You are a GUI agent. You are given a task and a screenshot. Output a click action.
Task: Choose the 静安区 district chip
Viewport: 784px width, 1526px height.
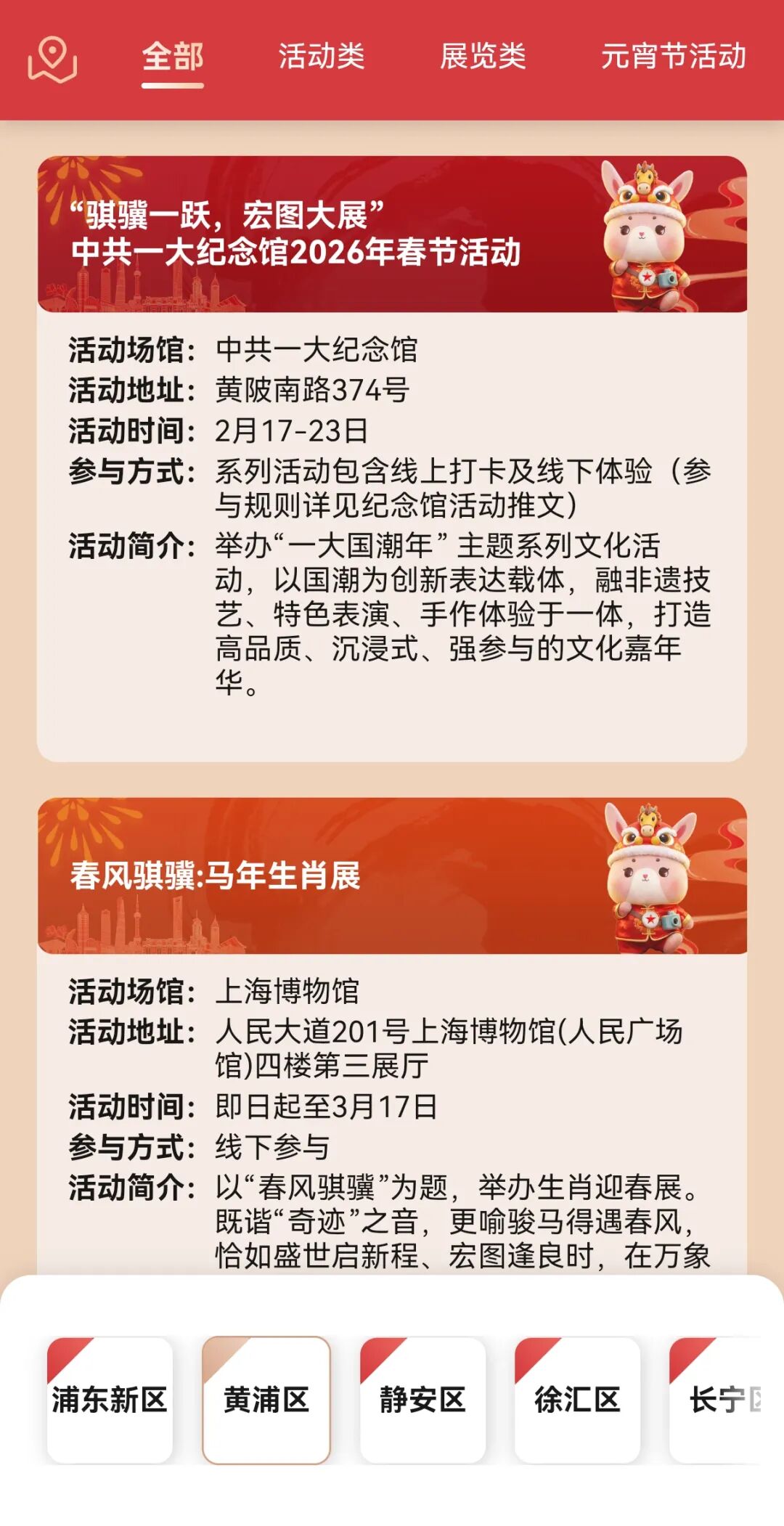click(422, 1399)
